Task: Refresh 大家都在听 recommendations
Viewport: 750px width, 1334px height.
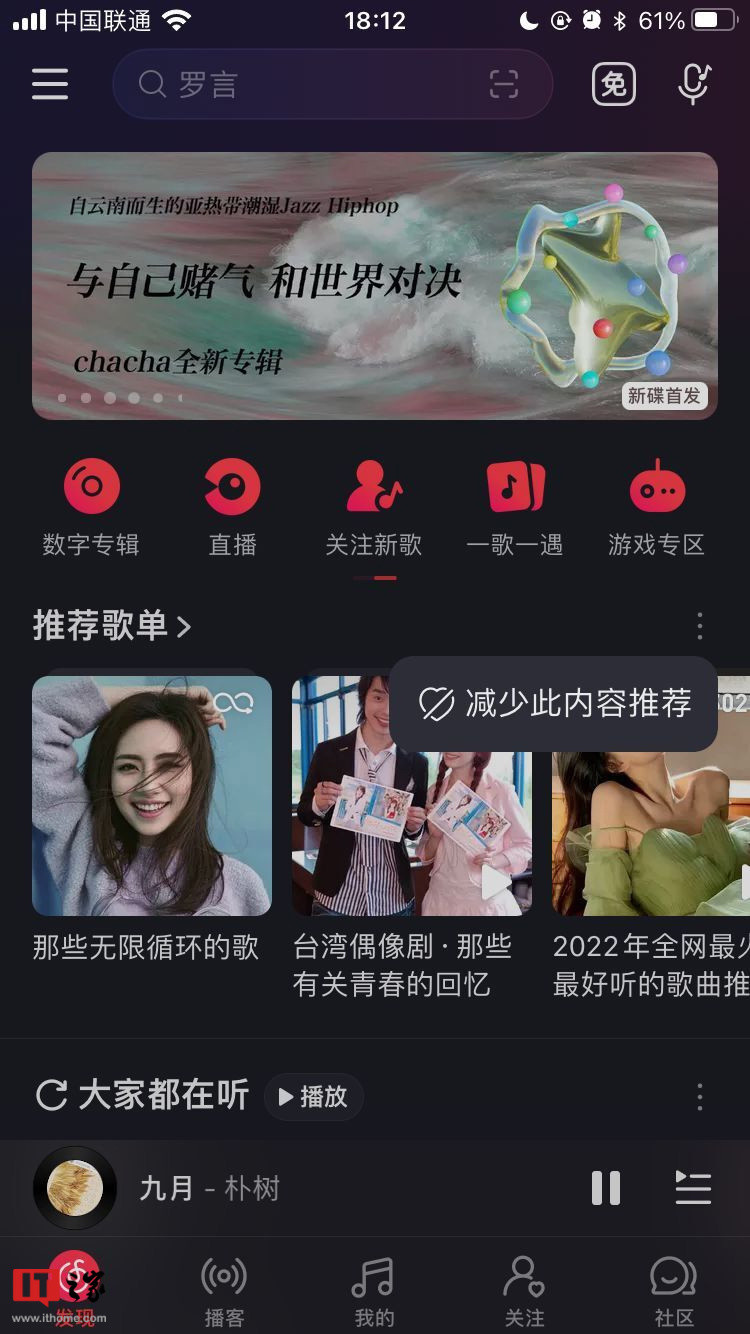Action: point(48,1096)
